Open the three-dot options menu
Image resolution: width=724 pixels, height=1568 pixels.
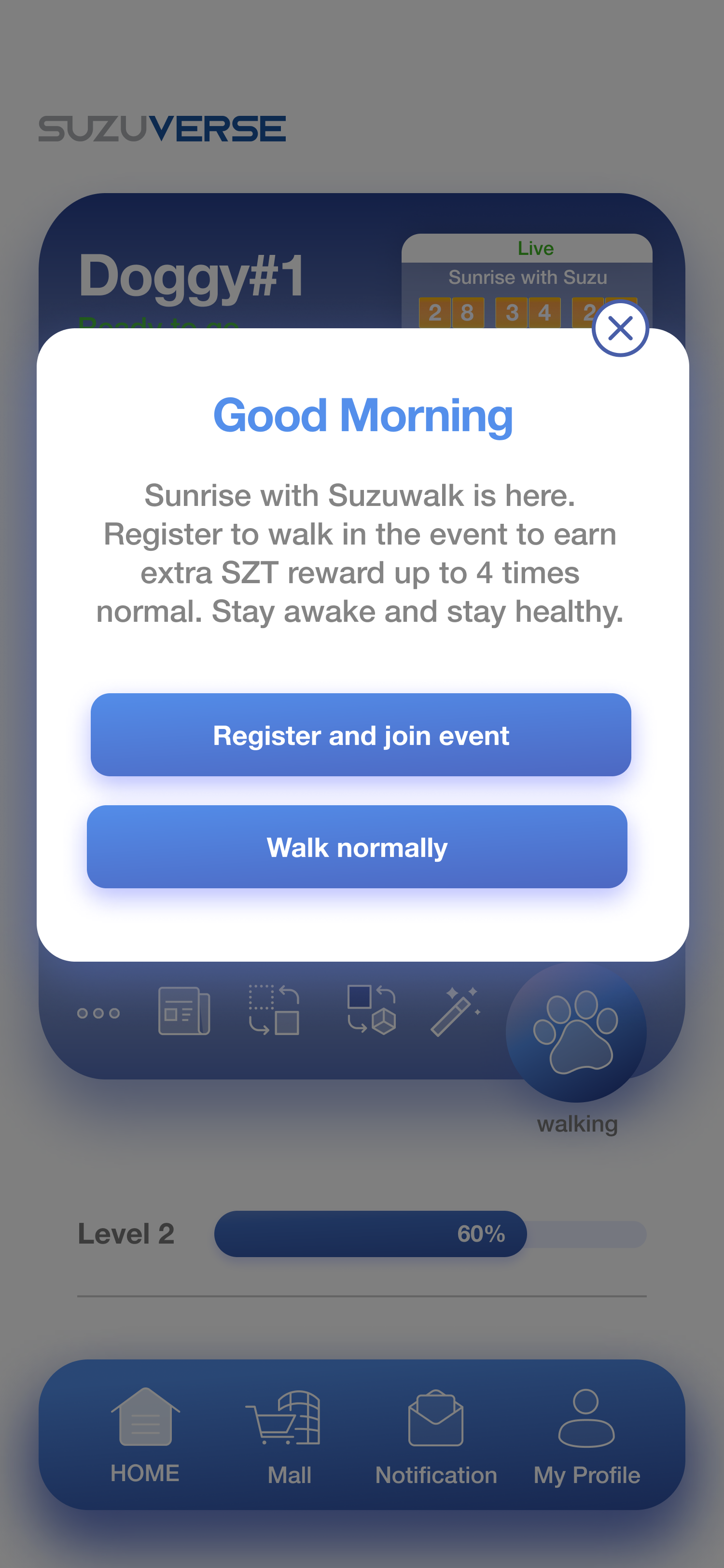coord(98,1012)
